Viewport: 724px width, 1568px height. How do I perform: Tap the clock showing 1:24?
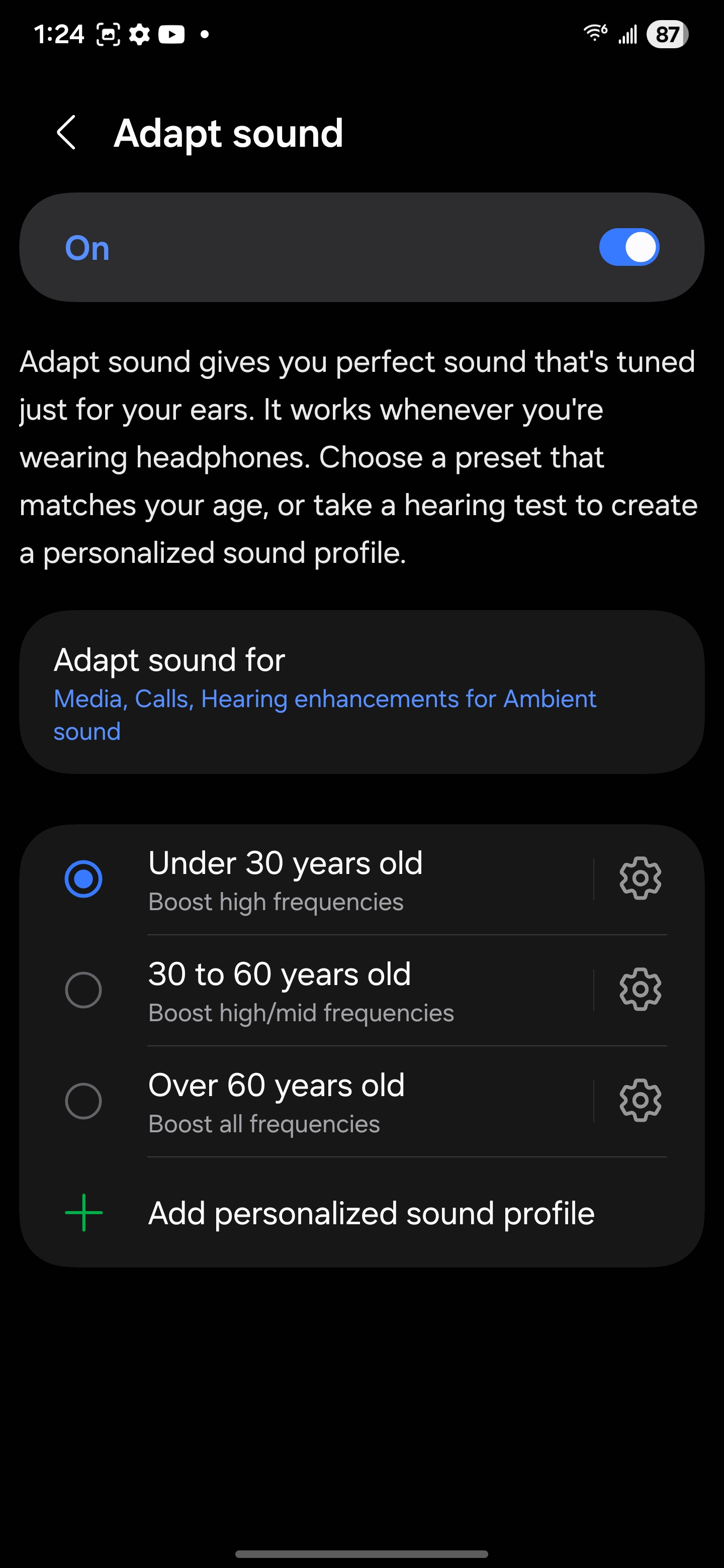click(60, 35)
